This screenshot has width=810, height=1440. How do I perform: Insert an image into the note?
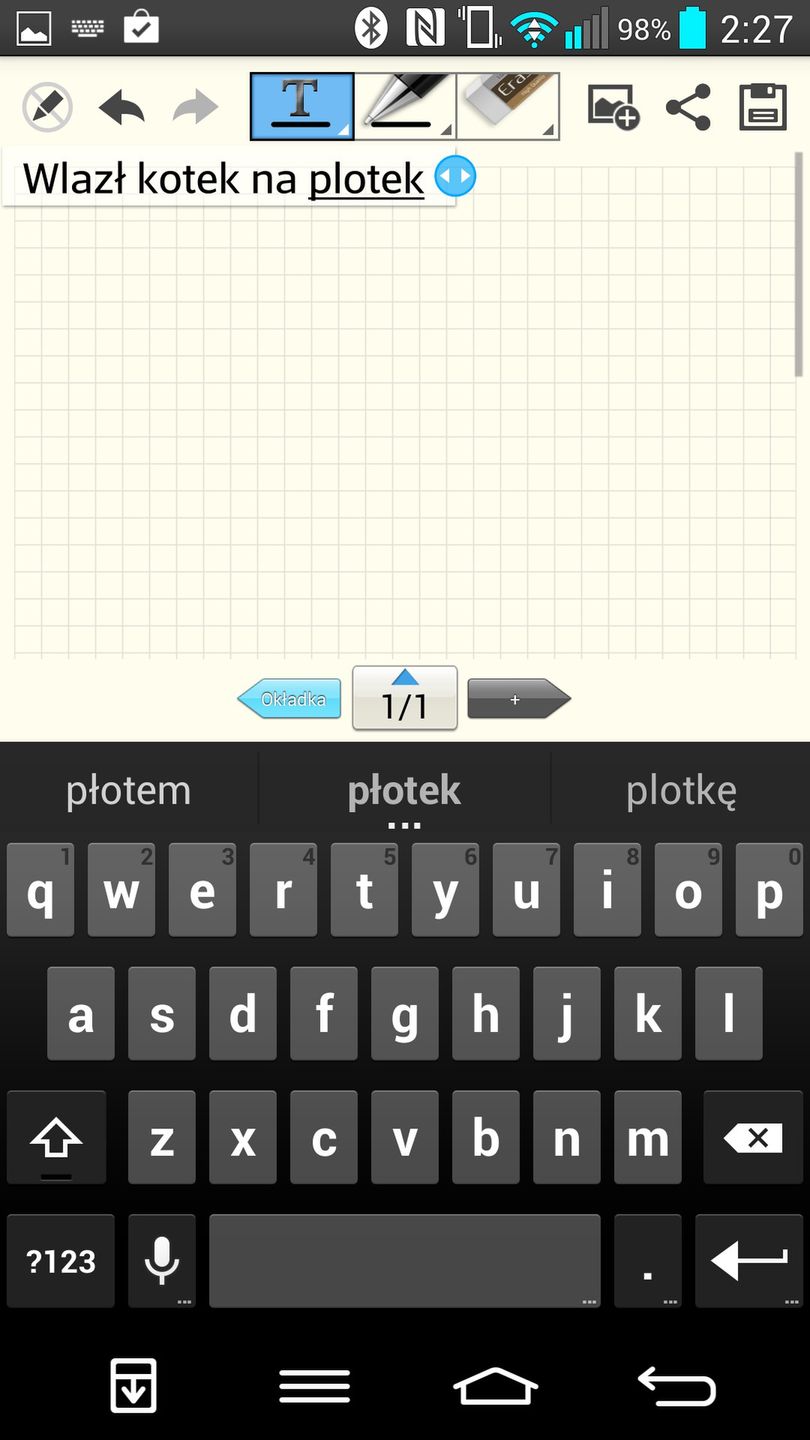612,106
